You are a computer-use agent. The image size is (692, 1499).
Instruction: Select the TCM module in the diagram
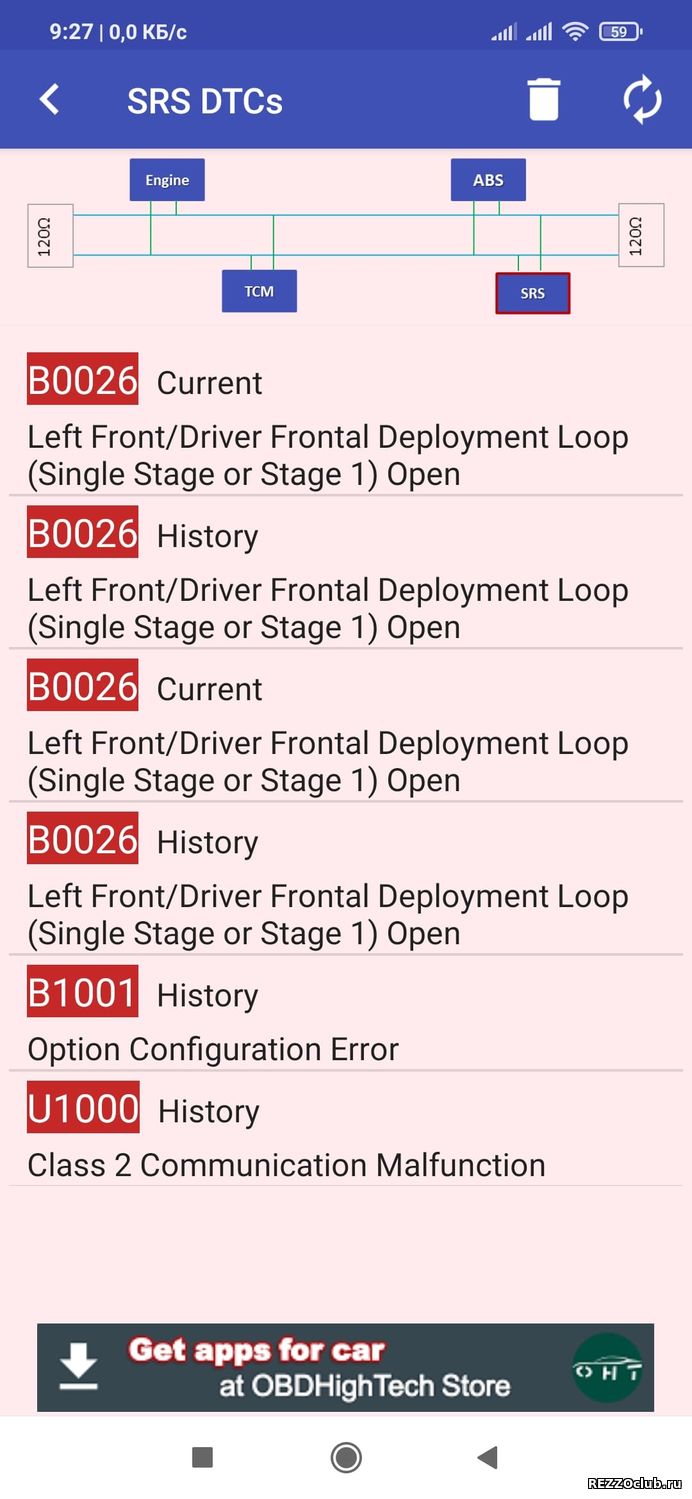(259, 291)
